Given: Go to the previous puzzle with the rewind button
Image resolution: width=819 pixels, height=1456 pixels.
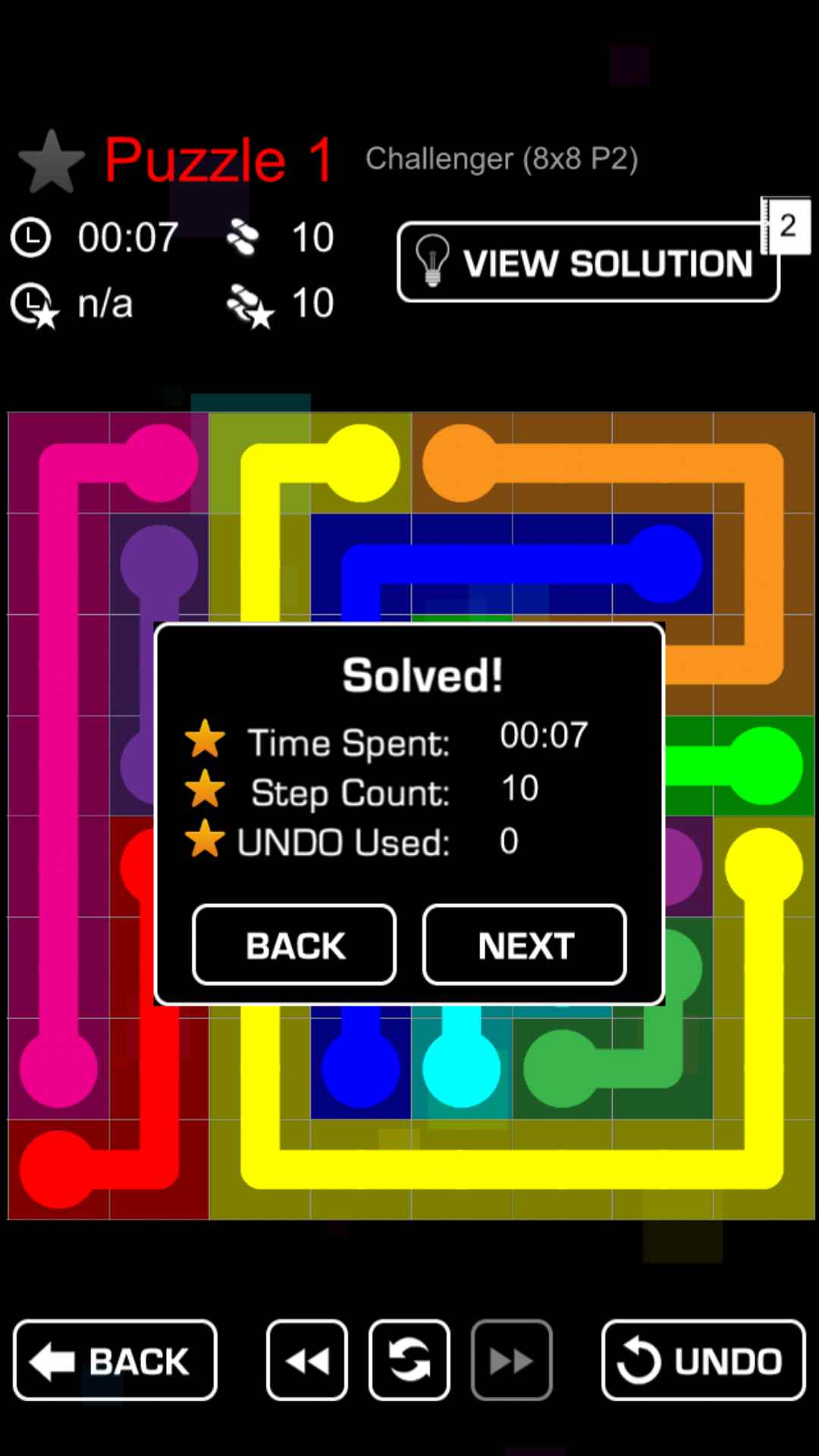Looking at the screenshot, I should click(307, 1360).
